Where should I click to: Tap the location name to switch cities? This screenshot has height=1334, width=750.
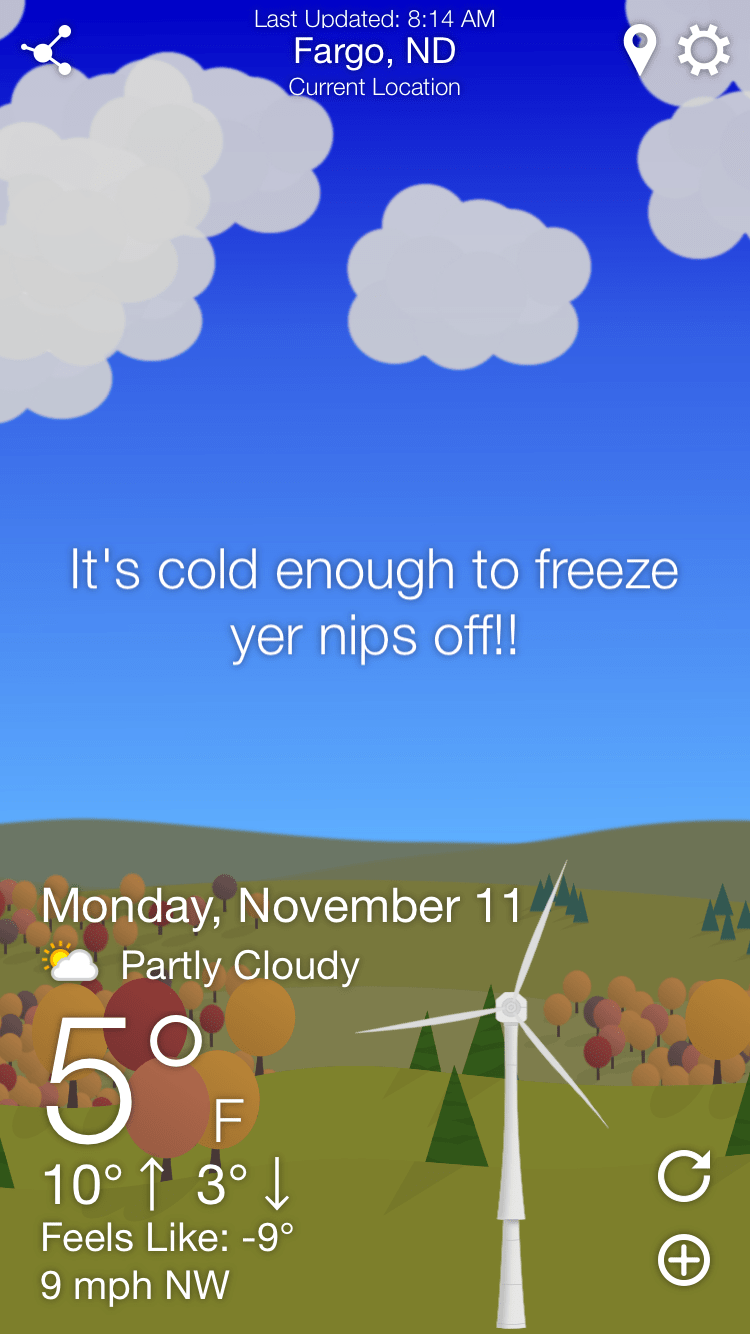375,52
